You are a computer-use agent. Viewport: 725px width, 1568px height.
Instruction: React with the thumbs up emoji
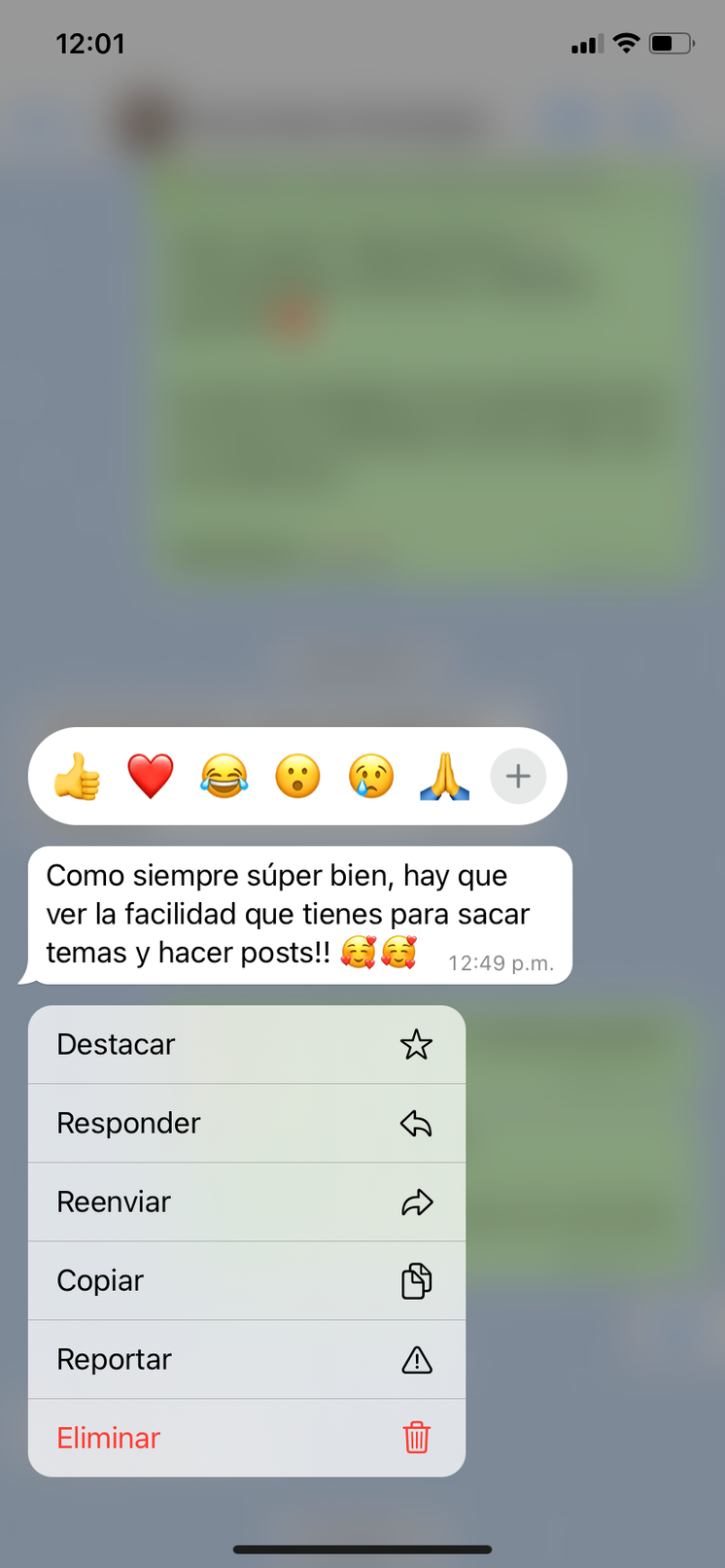click(x=77, y=777)
